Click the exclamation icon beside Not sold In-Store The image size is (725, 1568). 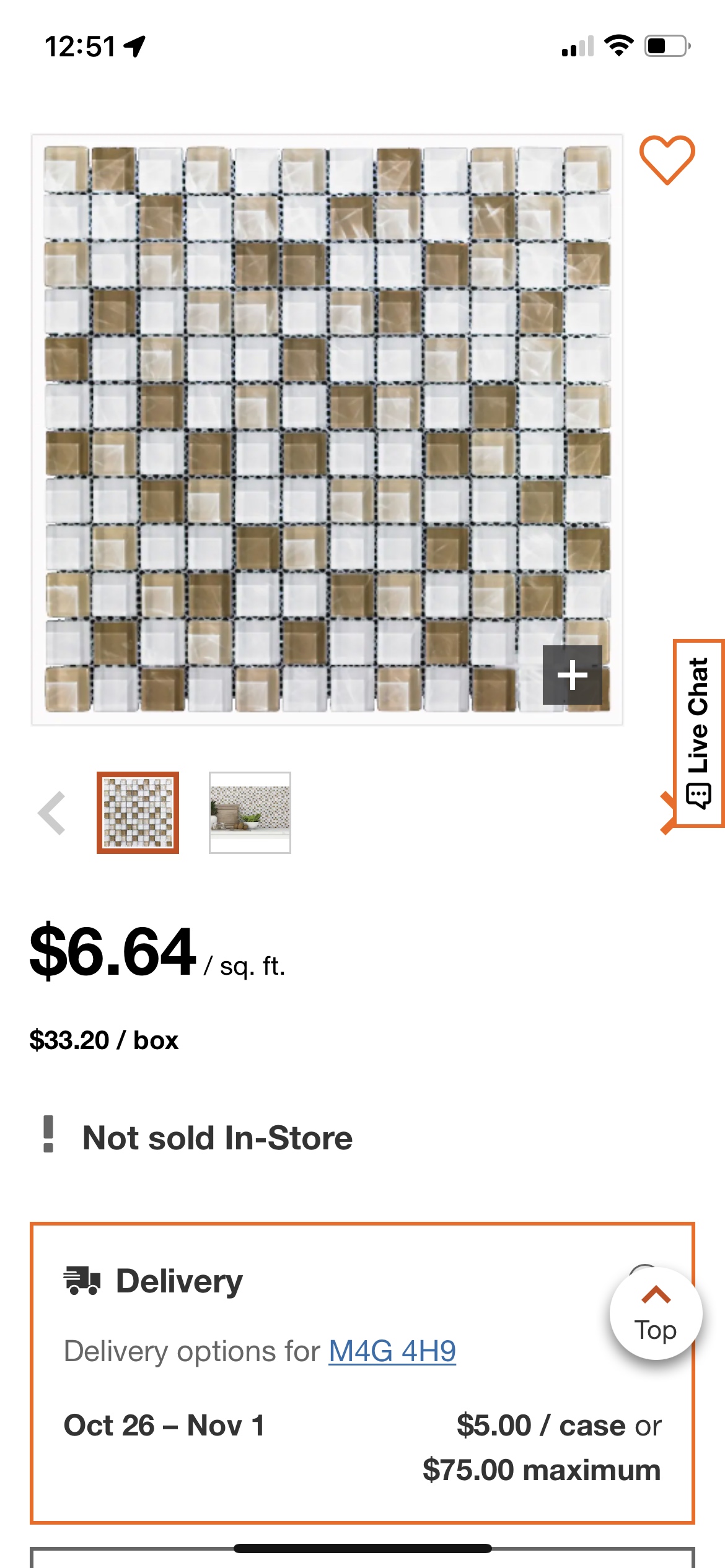pos(50,1138)
